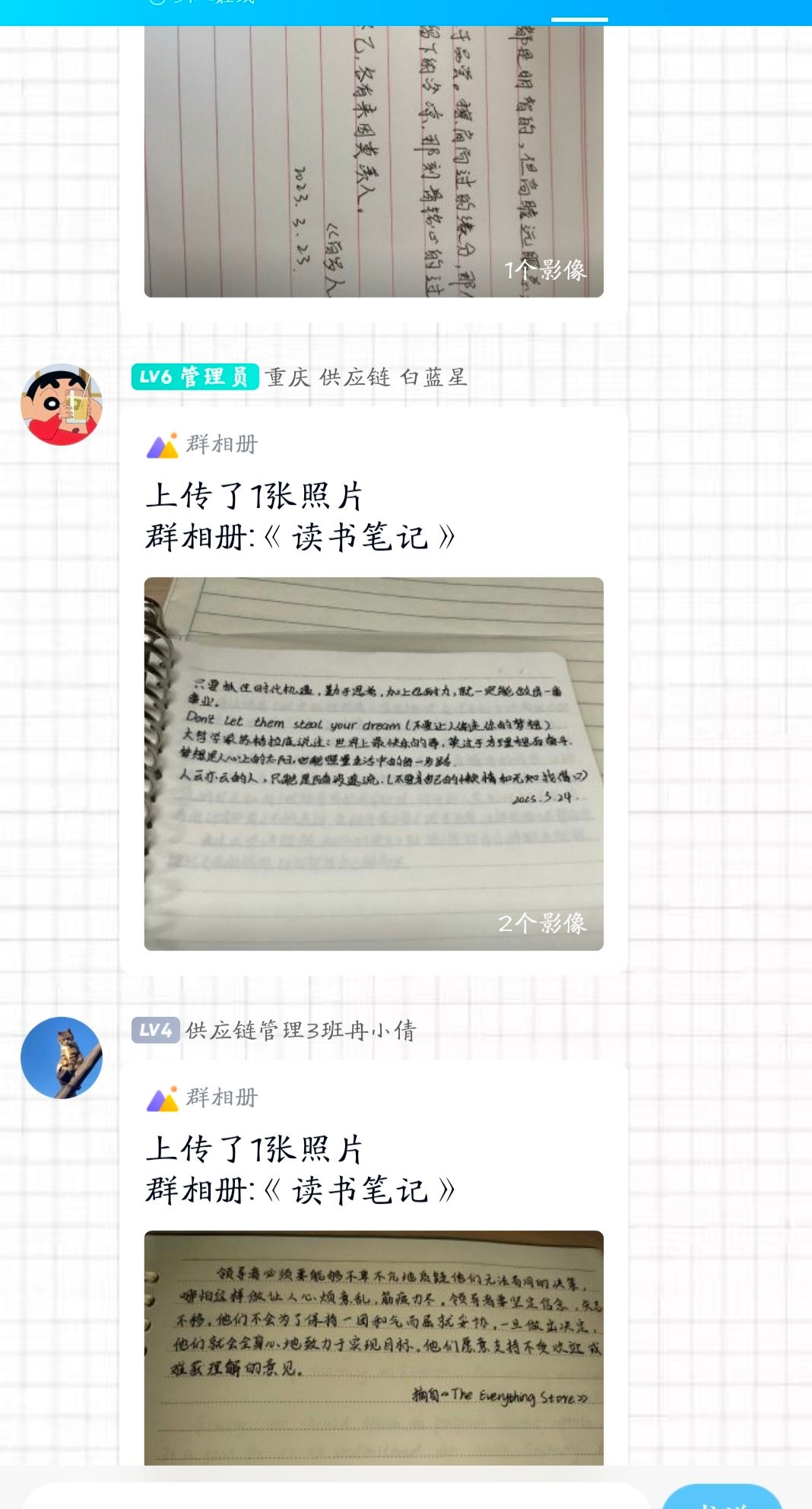Image resolution: width=812 pixels, height=1509 pixels.
Task: View 白蓝星's Crayon Shin-chan avatar profile
Action: [62, 404]
